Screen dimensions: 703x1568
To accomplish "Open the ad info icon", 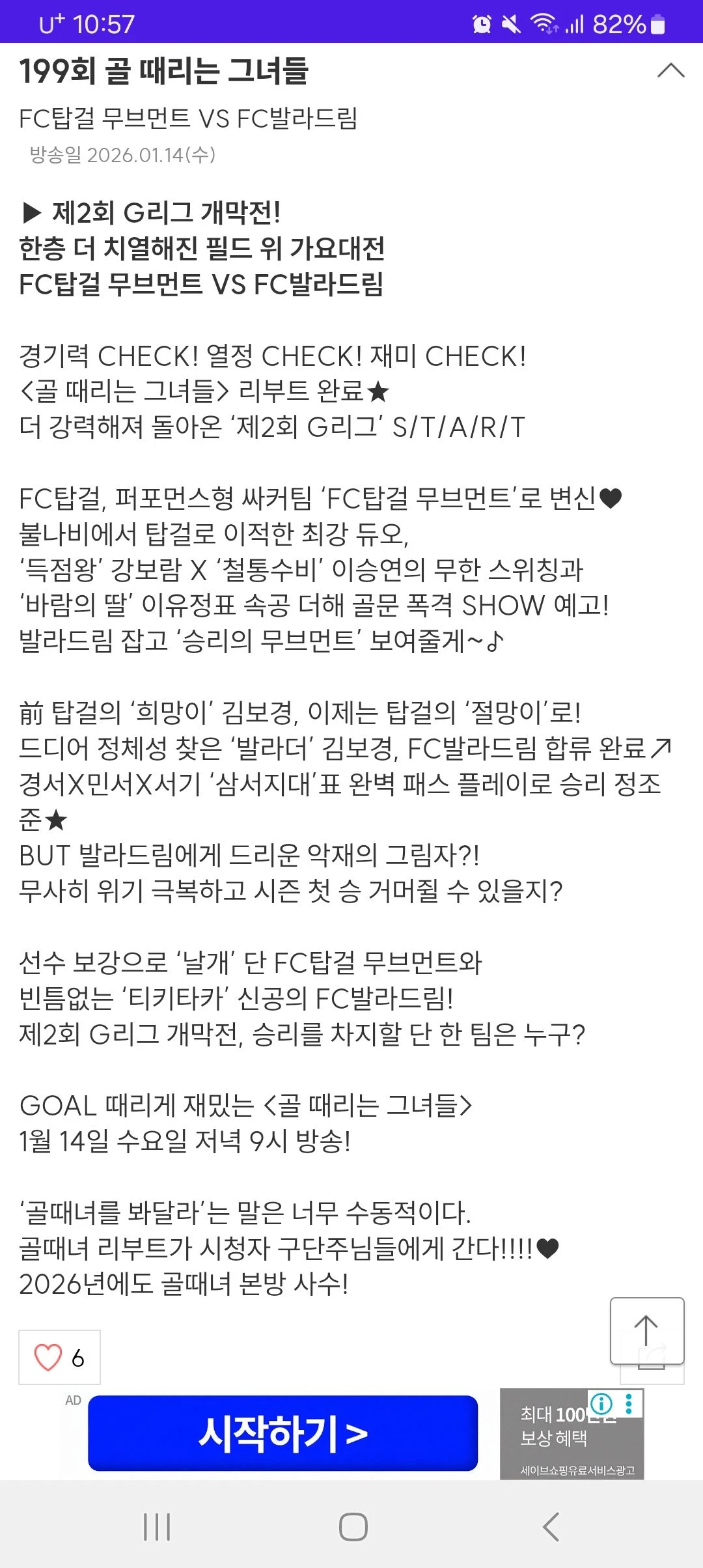I will 601,1403.
